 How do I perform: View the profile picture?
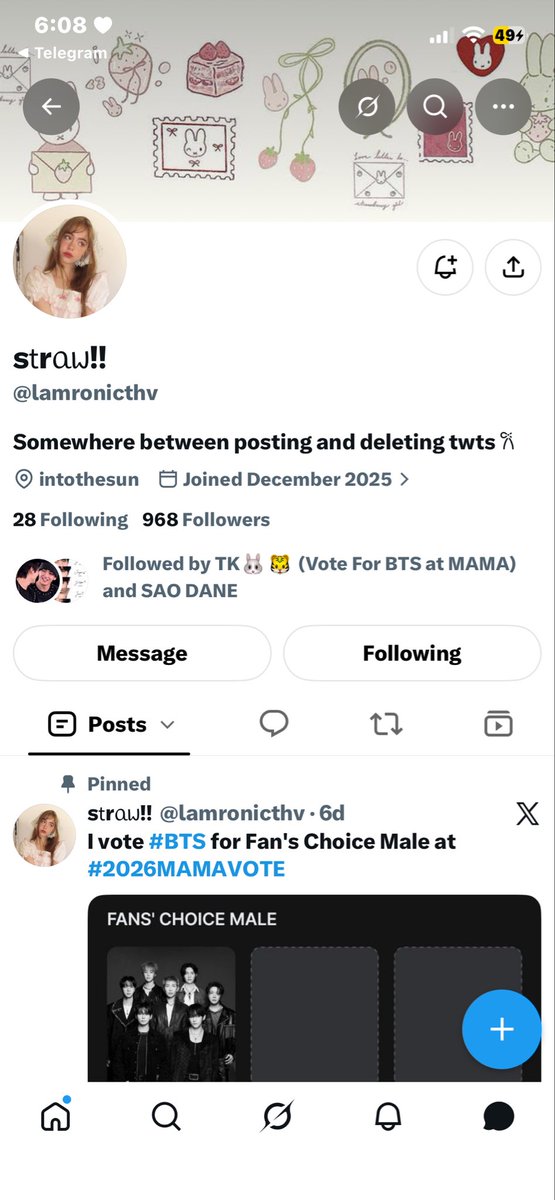tap(70, 263)
